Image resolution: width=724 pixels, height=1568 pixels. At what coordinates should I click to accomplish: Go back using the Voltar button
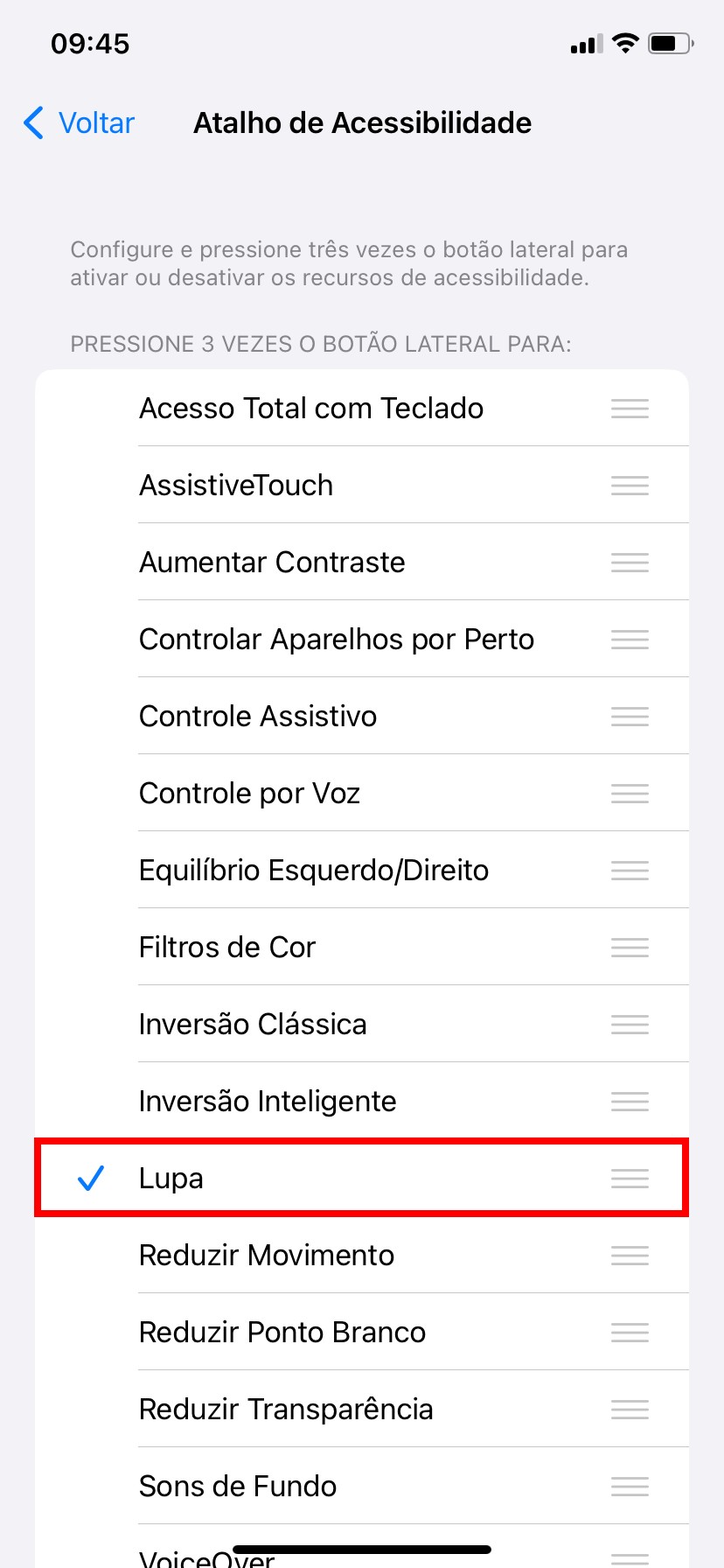tap(80, 123)
